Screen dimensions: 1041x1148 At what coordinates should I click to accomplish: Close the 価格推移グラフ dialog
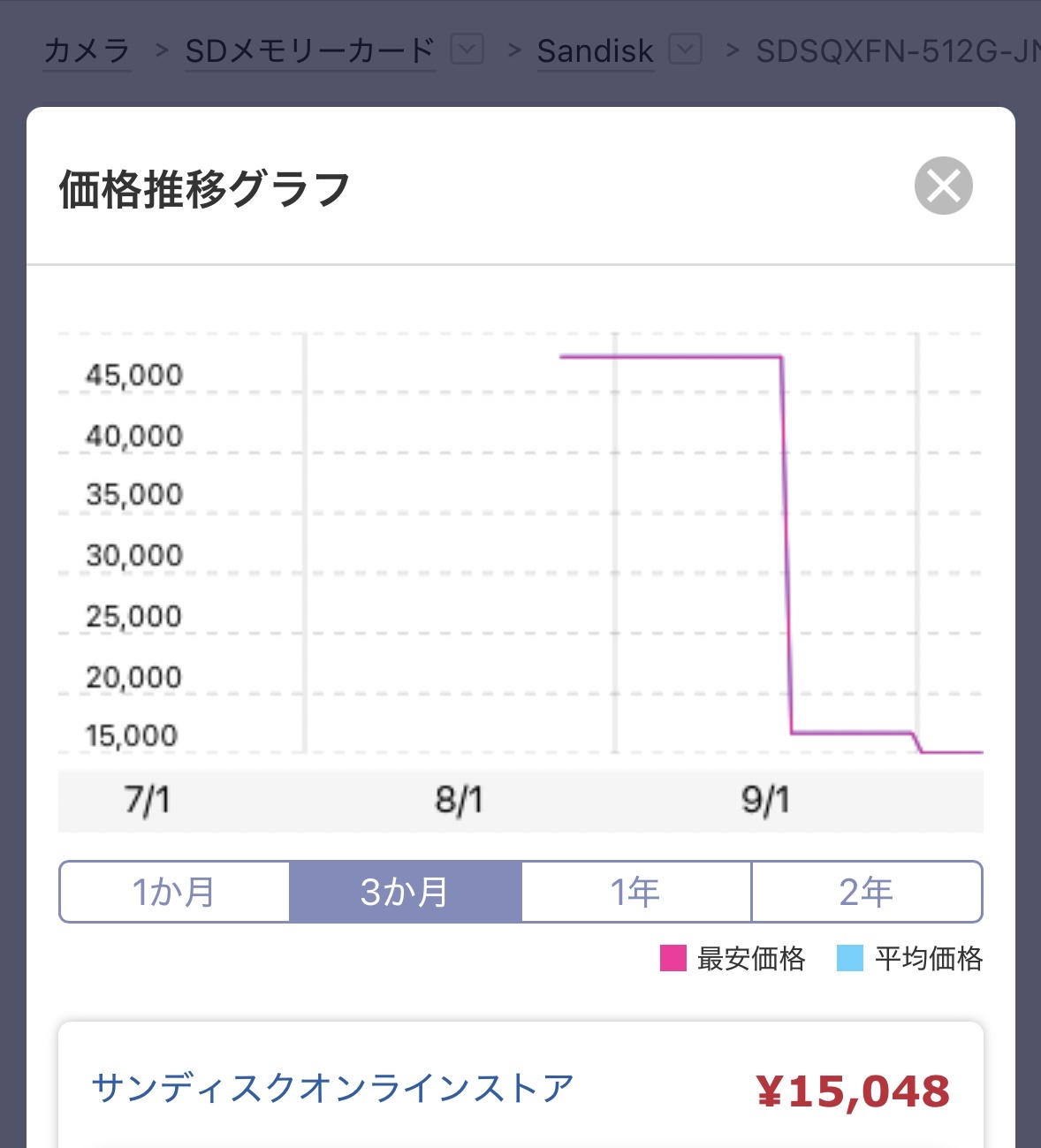(943, 186)
